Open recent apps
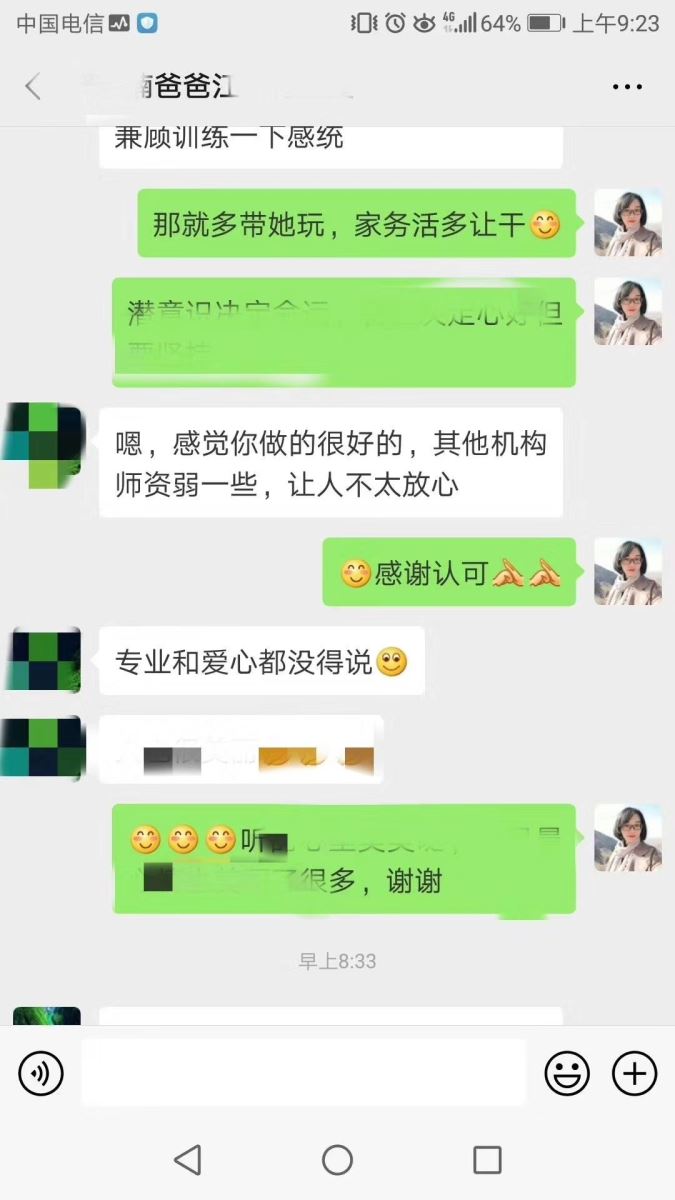The image size is (675, 1200). pos(487,1160)
